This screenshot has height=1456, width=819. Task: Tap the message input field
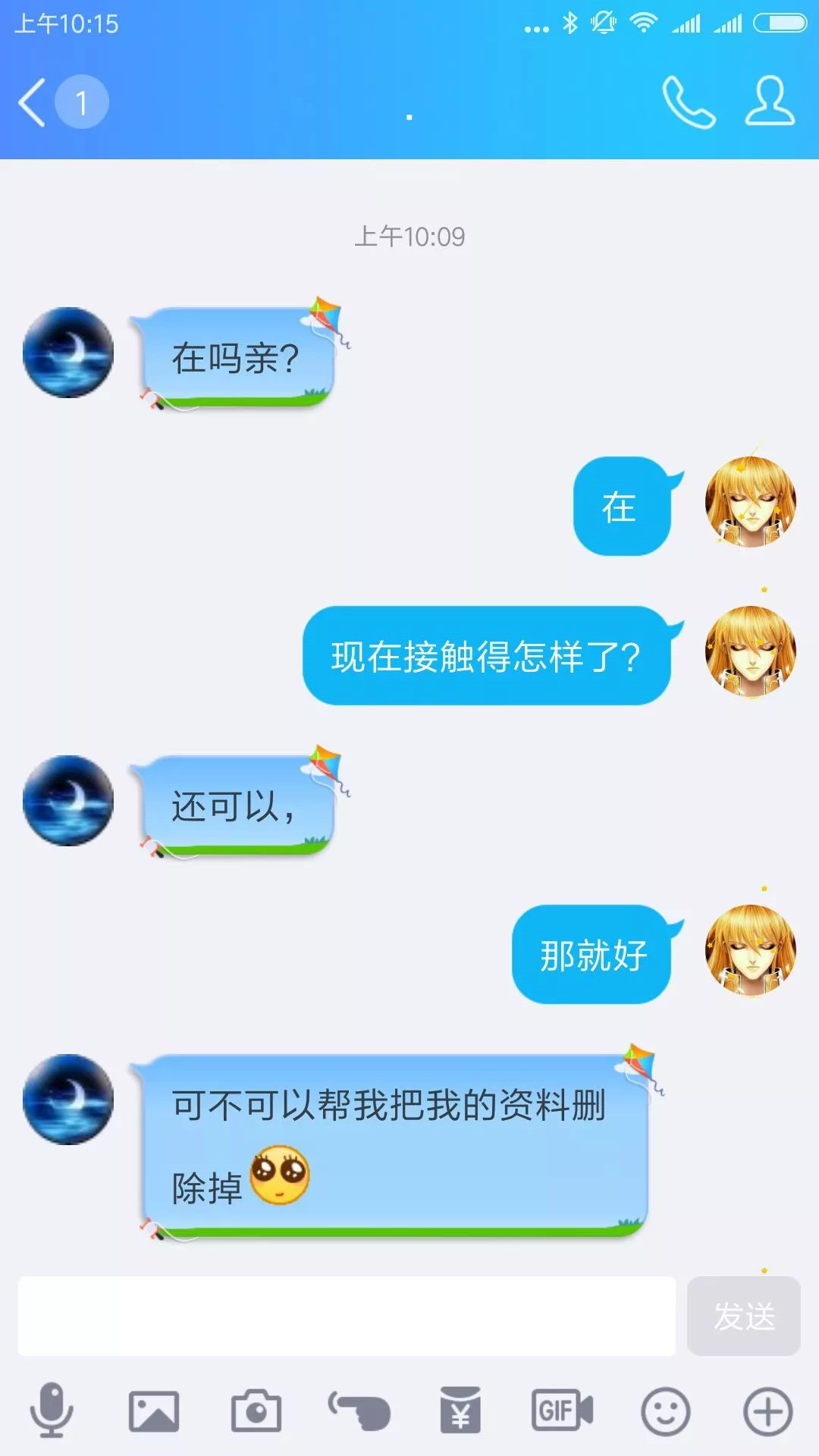[347, 1316]
